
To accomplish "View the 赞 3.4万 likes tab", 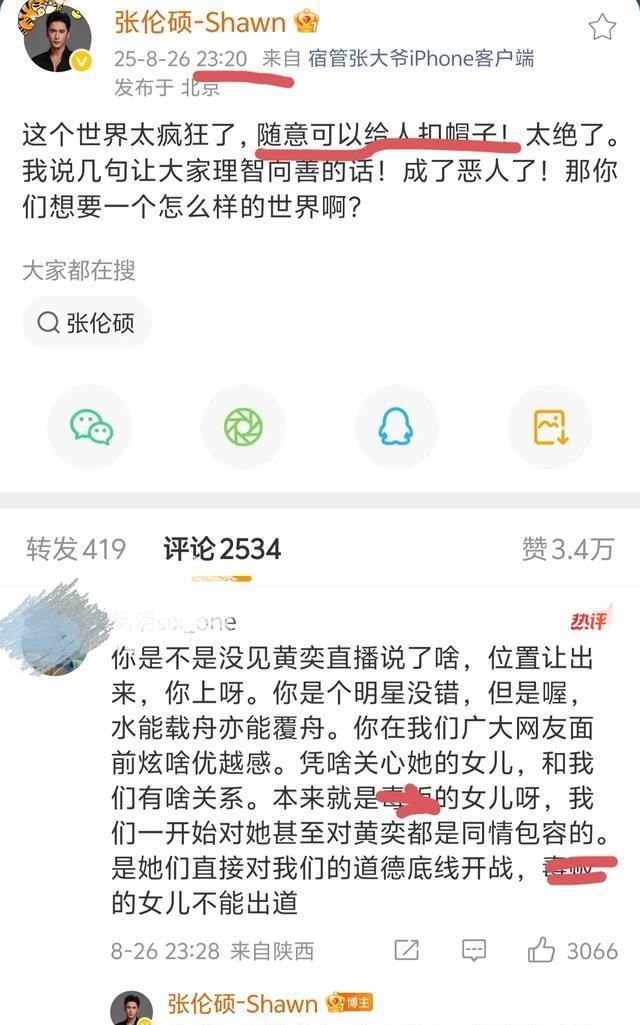I will [567, 549].
